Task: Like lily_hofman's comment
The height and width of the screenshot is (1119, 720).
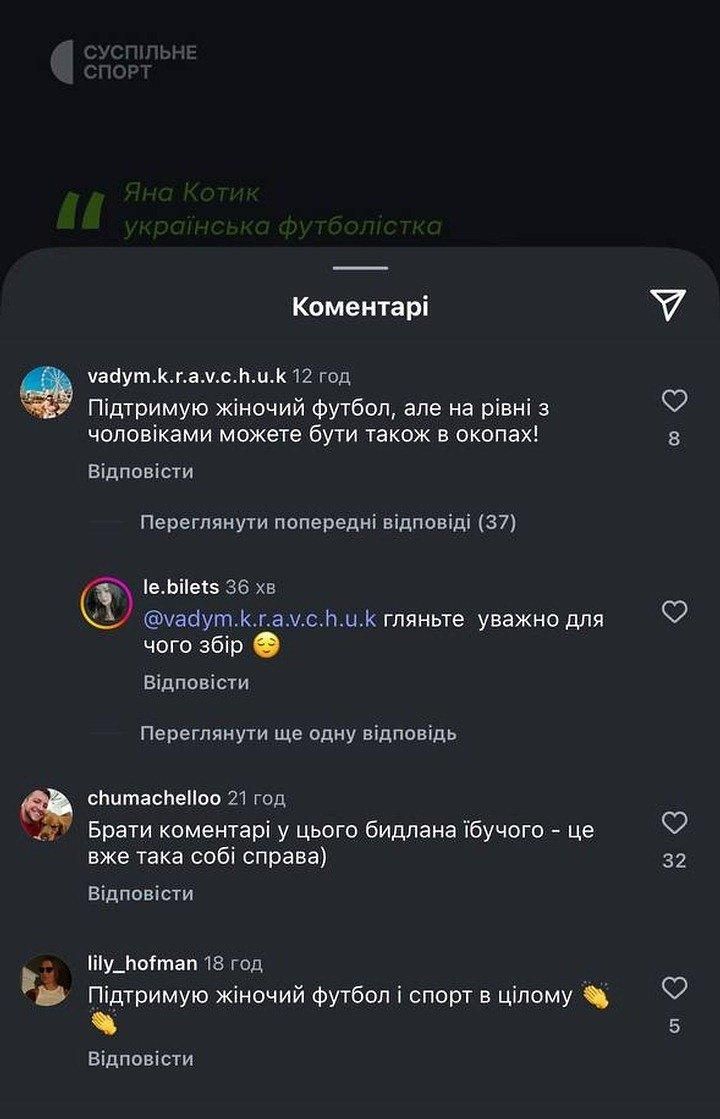Action: tap(675, 989)
